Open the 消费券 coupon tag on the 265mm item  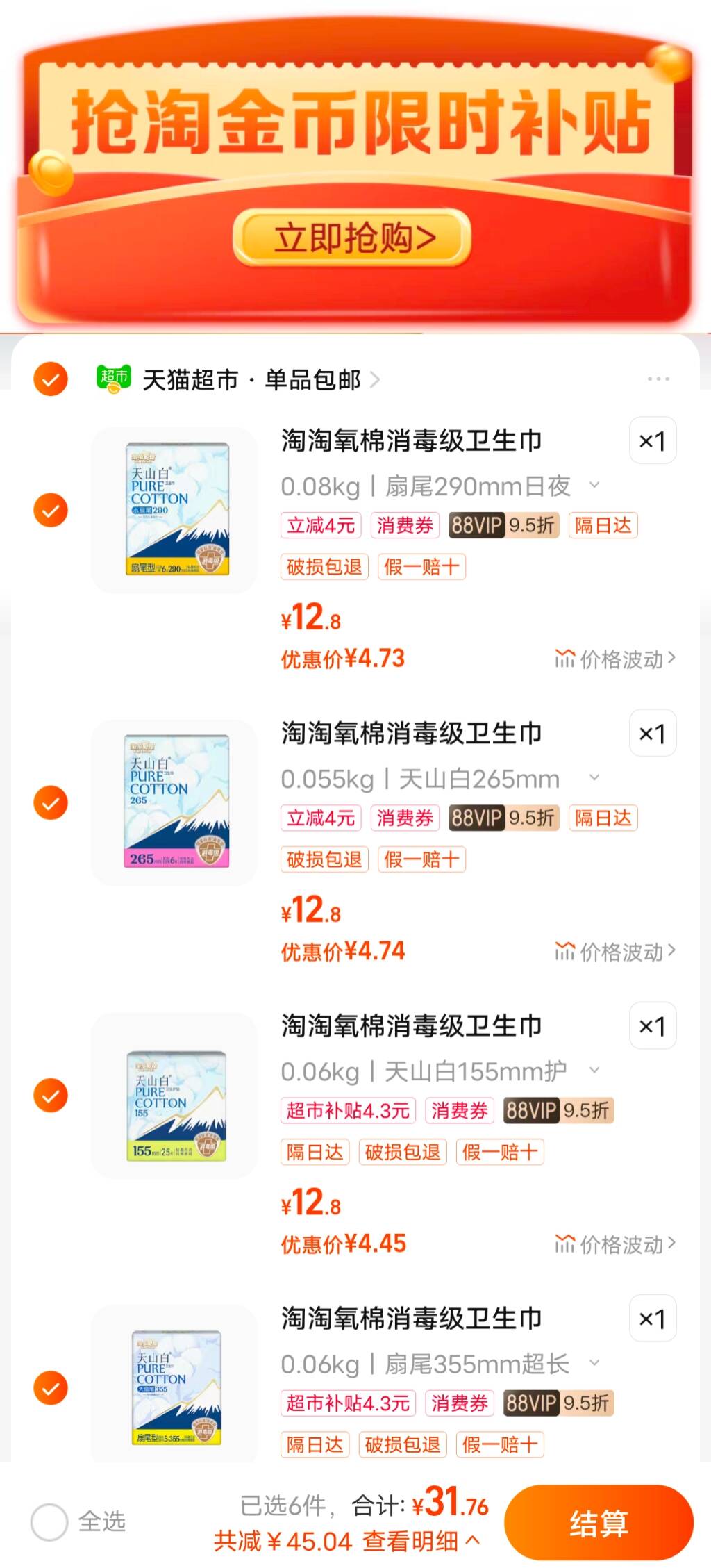pos(406,818)
